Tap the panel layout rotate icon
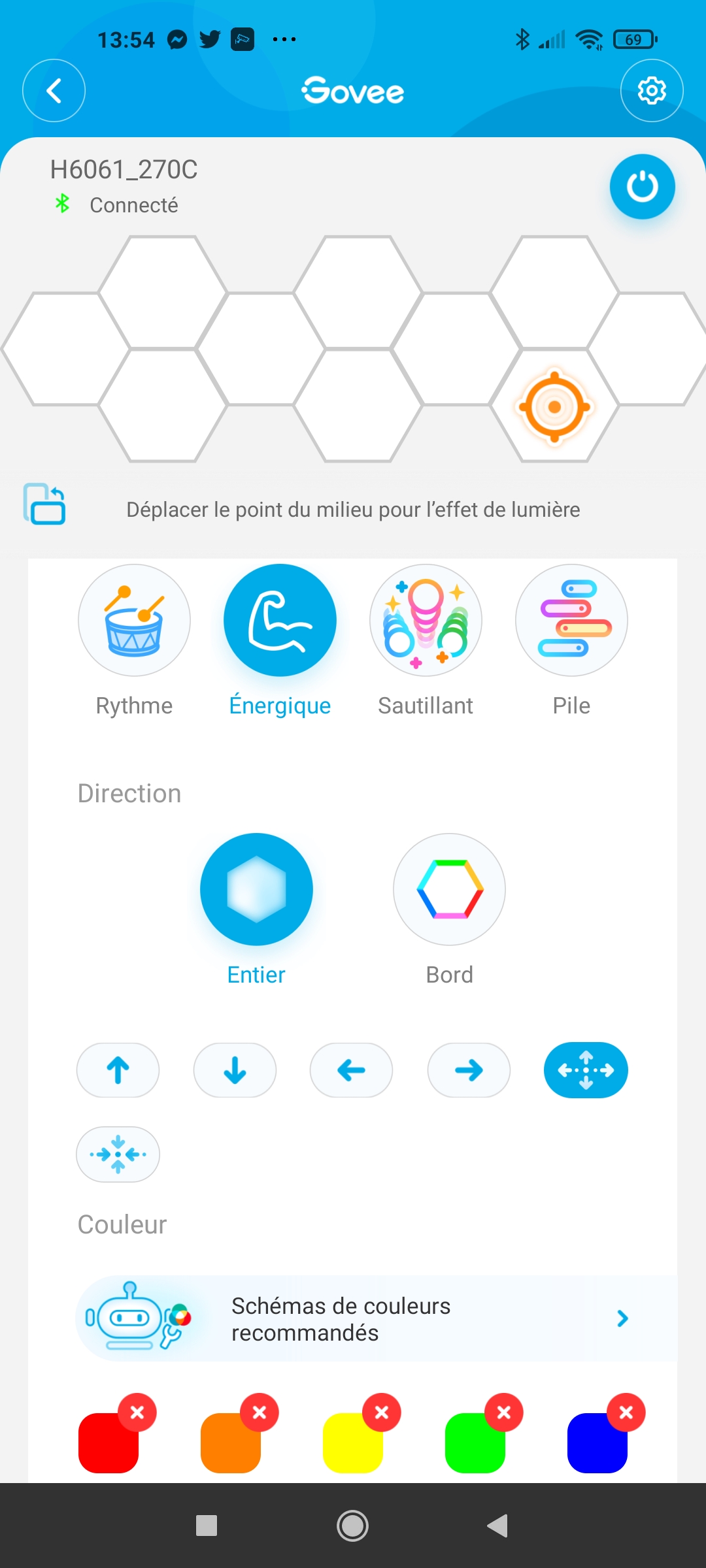The width and height of the screenshot is (706, 1568). point(44,504)
